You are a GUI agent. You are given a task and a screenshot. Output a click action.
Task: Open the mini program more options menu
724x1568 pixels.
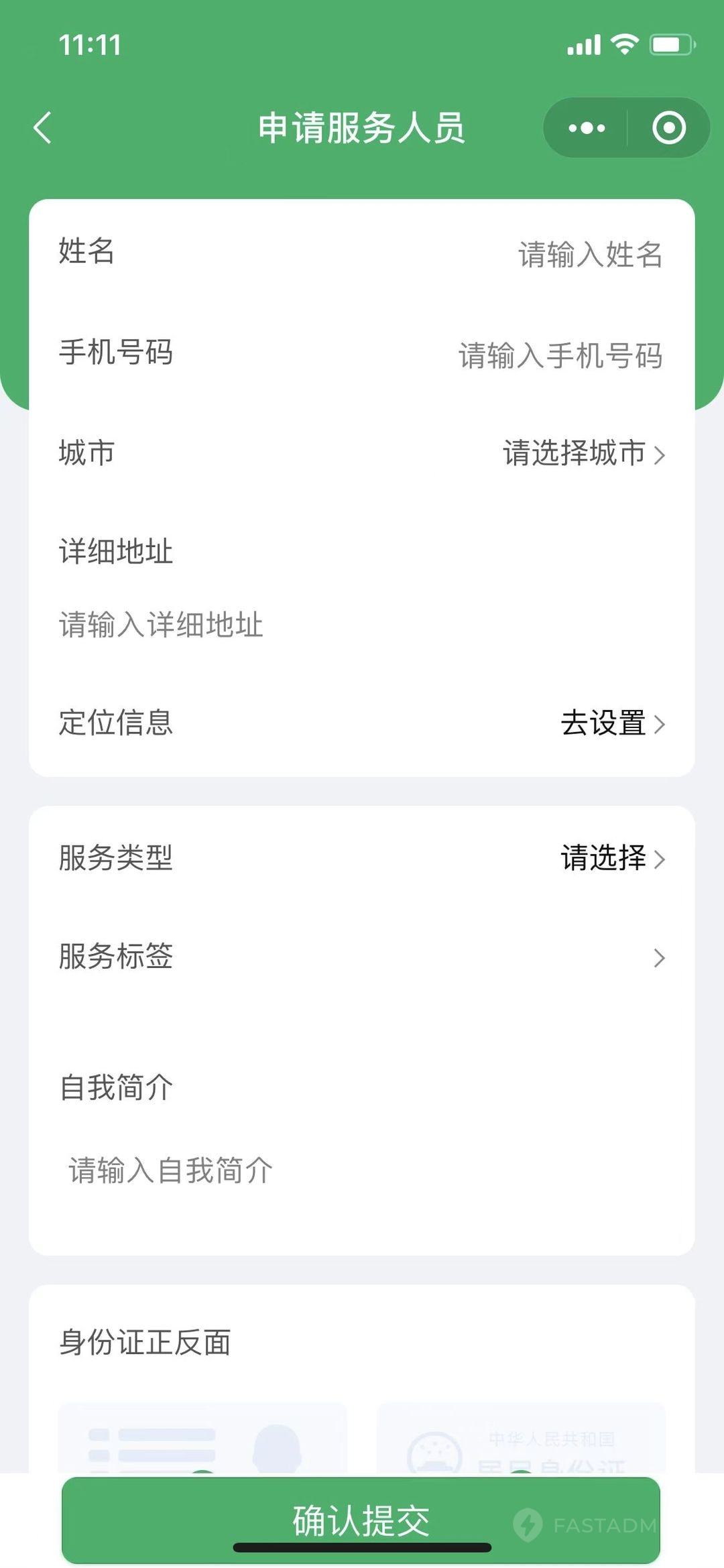pyautogui.click(x=587, y=128)
